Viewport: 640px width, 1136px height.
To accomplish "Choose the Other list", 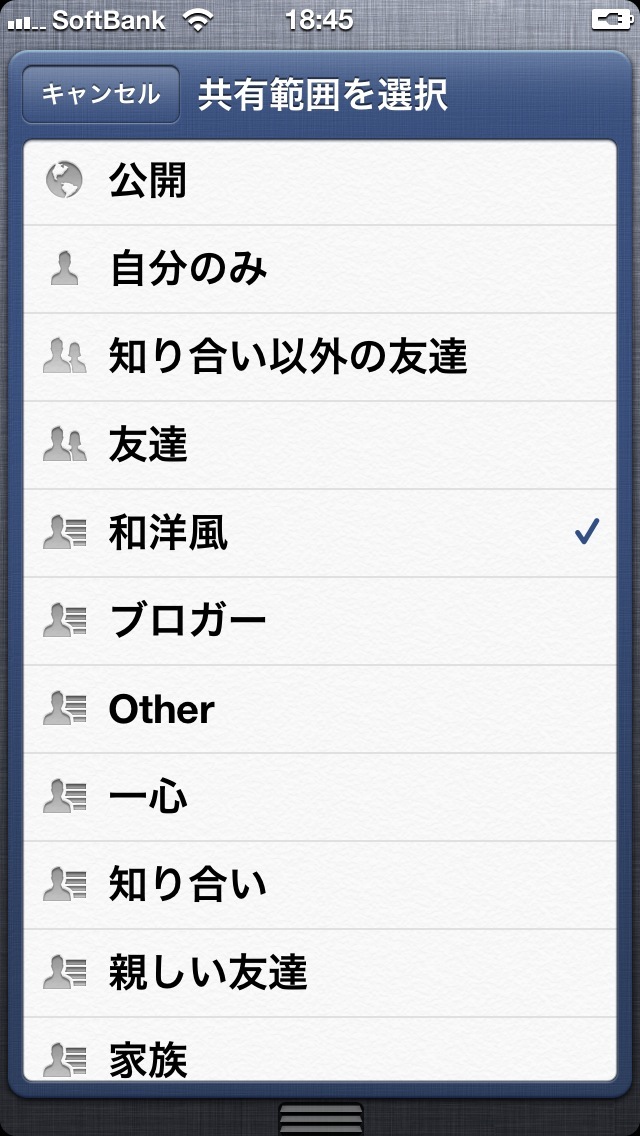I will 320,709.
